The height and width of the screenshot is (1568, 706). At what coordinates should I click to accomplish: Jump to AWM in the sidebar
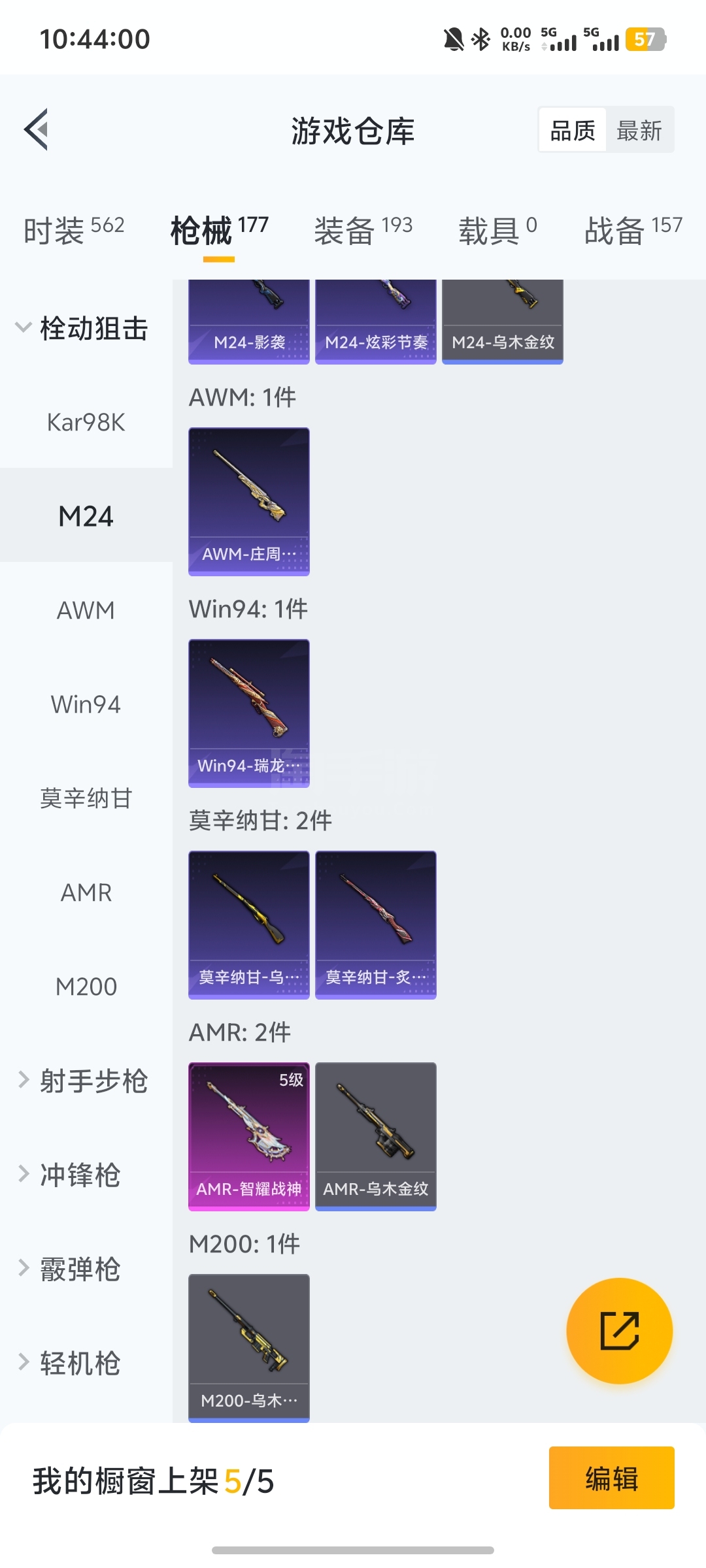pyautogui.click(x=86, y=610)
